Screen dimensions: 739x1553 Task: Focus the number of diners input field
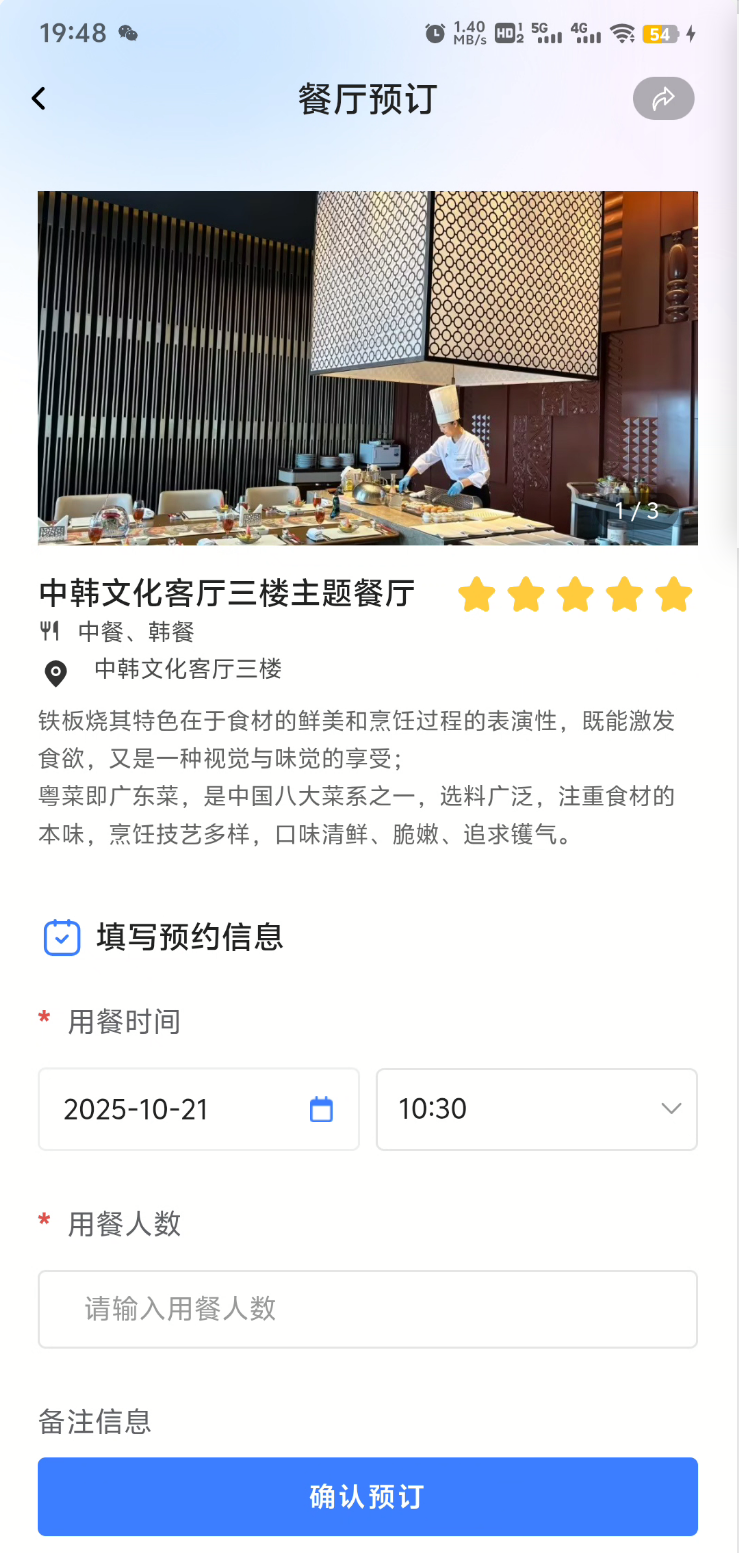pos(368,1309)
